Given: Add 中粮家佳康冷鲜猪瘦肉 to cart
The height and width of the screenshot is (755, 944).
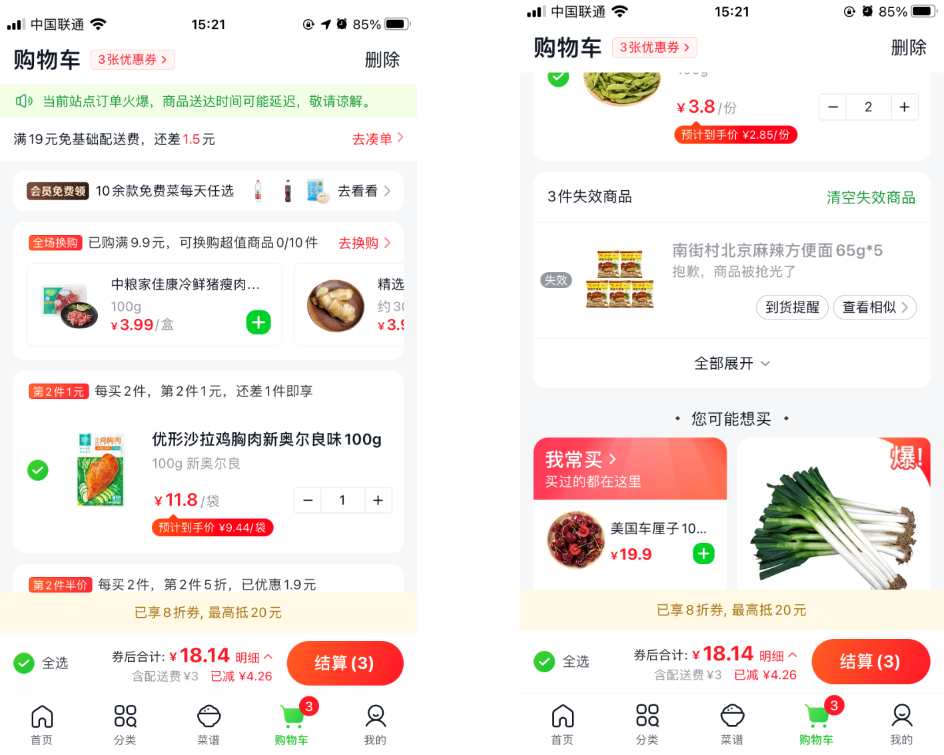Looking at the screenshot, I should pyautogui.click(x=258, y=322).
